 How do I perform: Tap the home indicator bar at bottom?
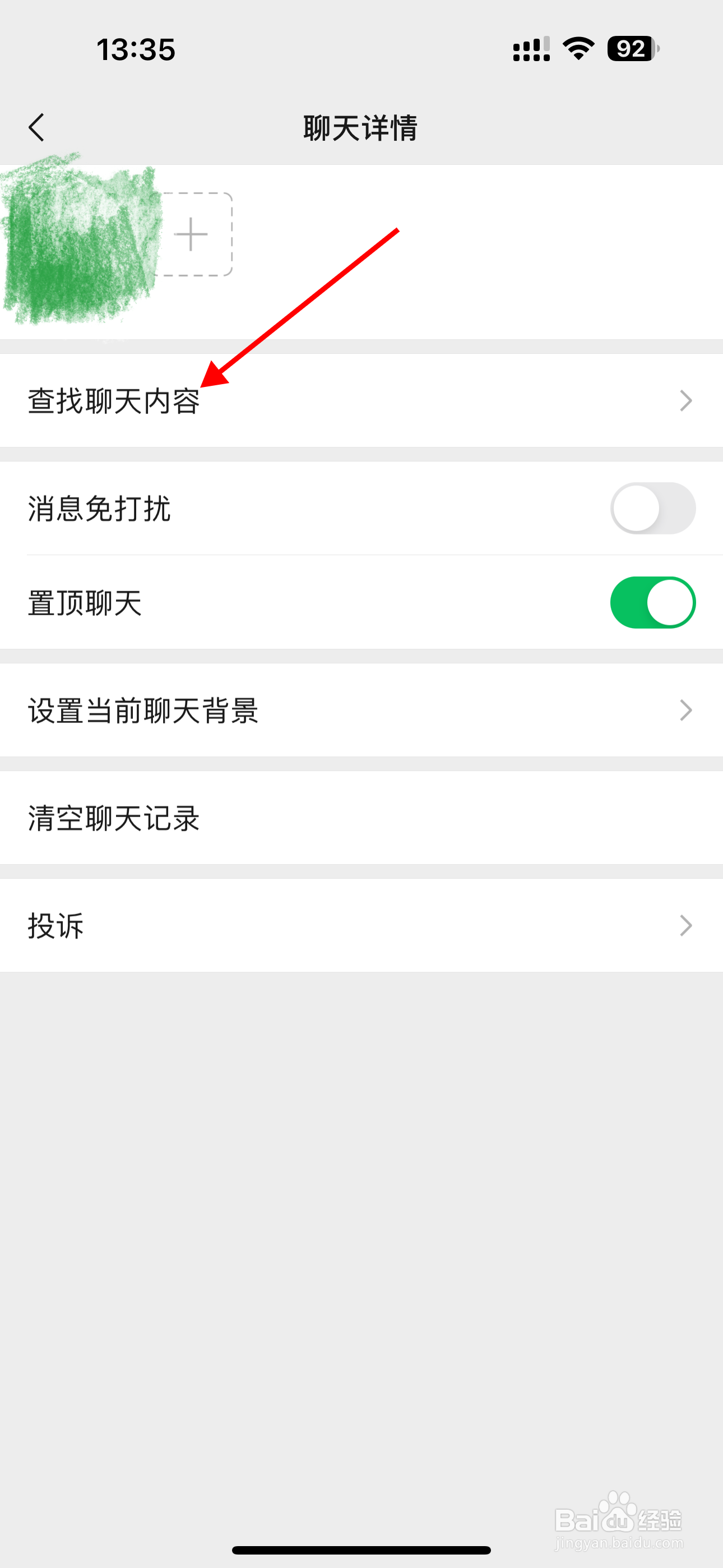point(361,1549)
